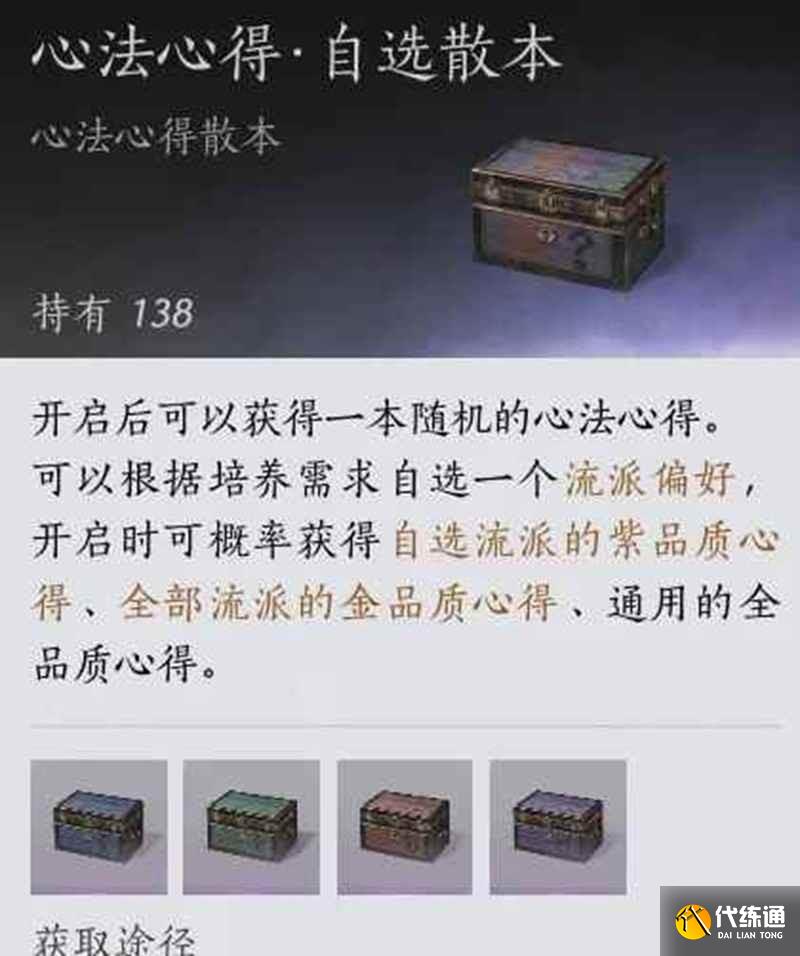Select the red chest tile
This screenshot has width=800, height=956.
[x=404, y=826]
